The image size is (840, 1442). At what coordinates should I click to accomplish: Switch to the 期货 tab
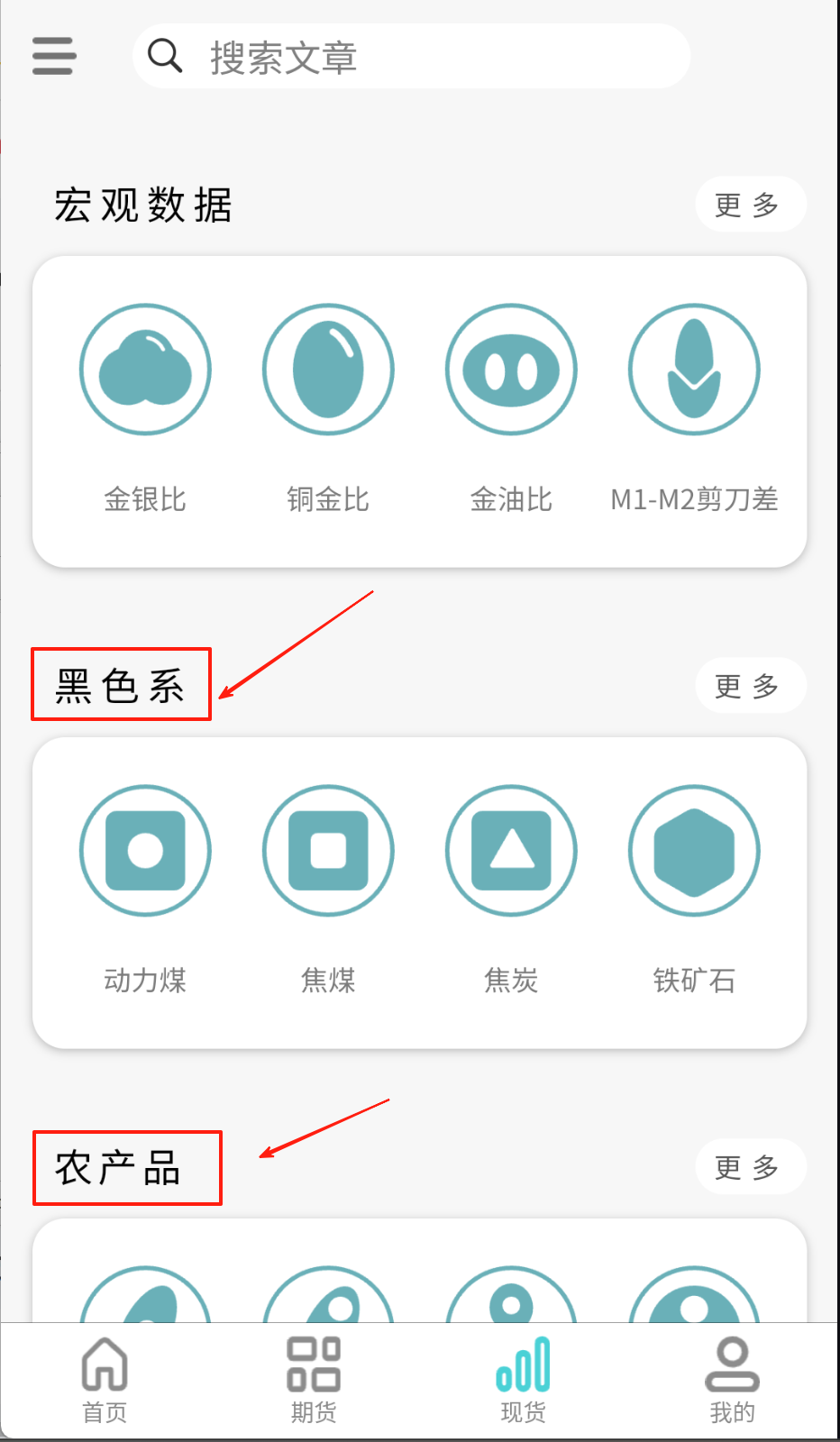click(314, 1380)
